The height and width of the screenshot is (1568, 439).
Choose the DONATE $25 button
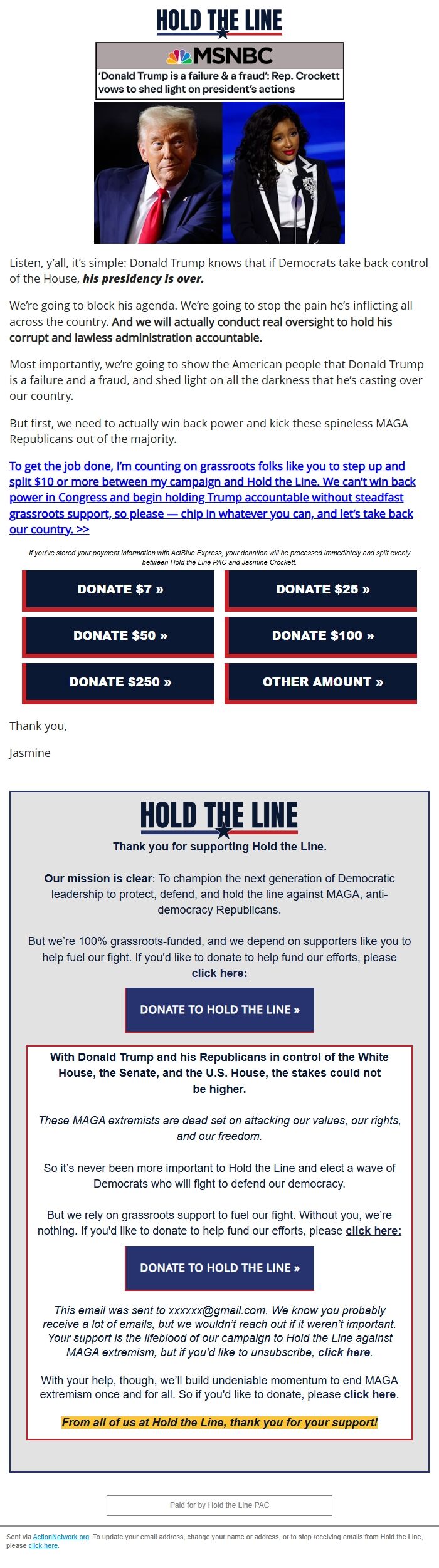click(322, 590)
